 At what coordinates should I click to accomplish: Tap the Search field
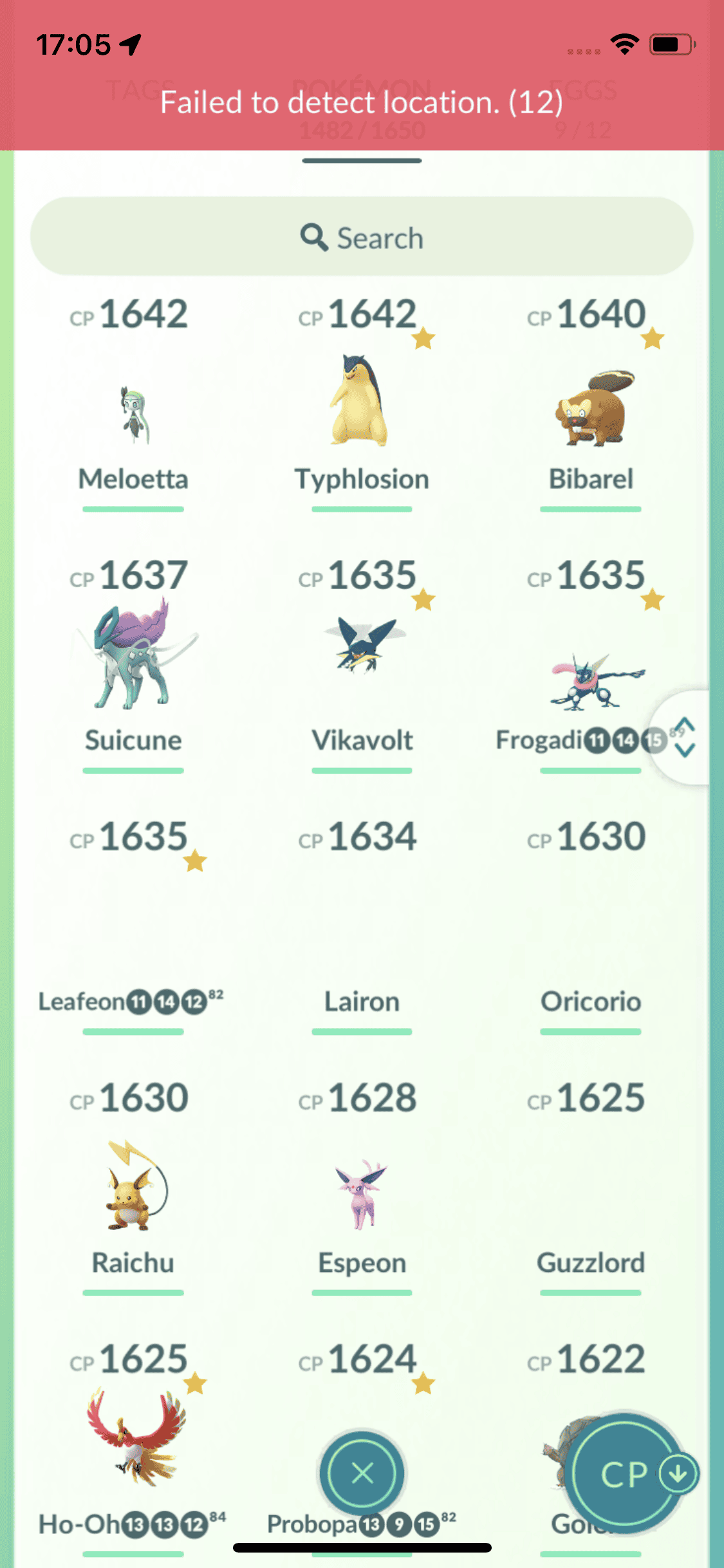tap(362, 238)
